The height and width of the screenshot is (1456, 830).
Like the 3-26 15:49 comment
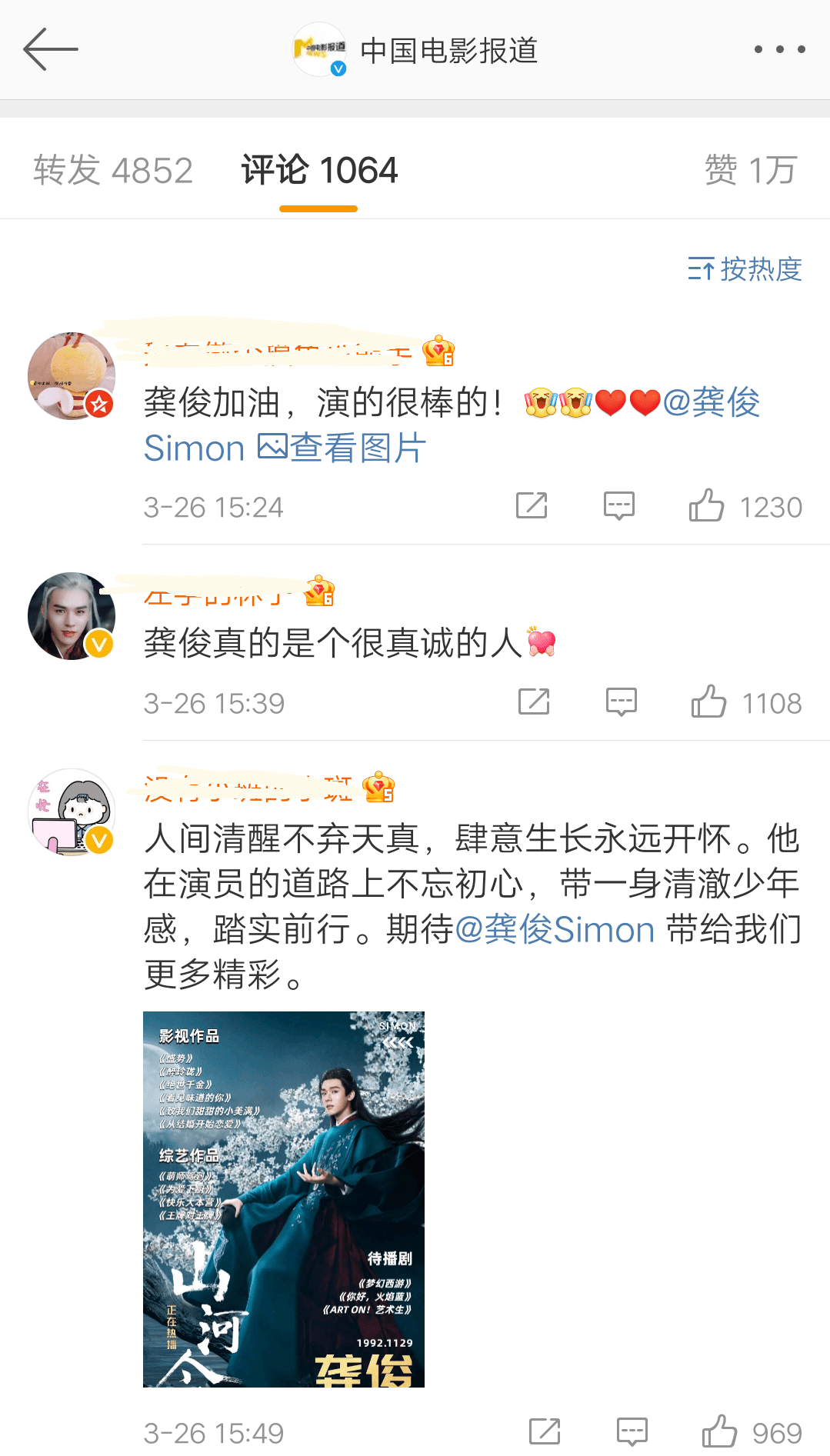(x=720, y=1432)
